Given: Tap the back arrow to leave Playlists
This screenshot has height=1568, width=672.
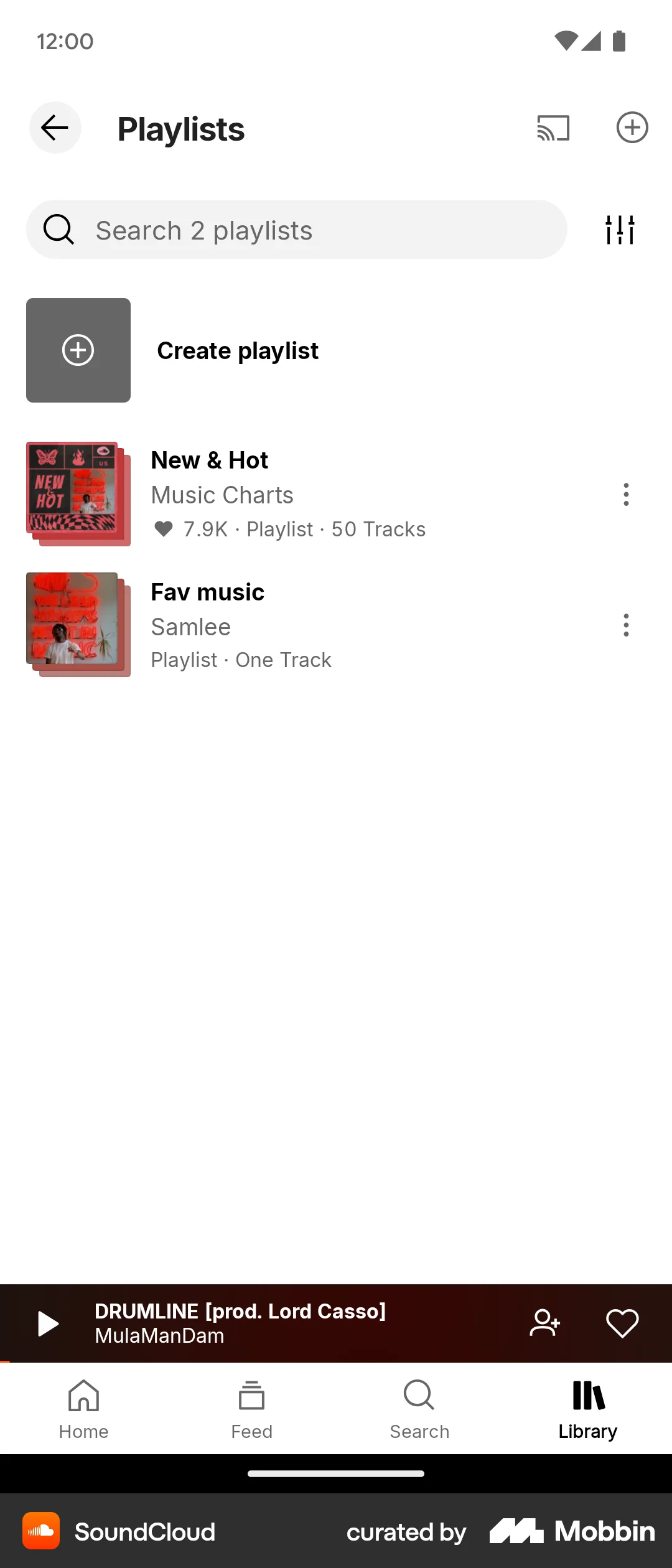Looking at the screenshot, I should coord(55,128).
